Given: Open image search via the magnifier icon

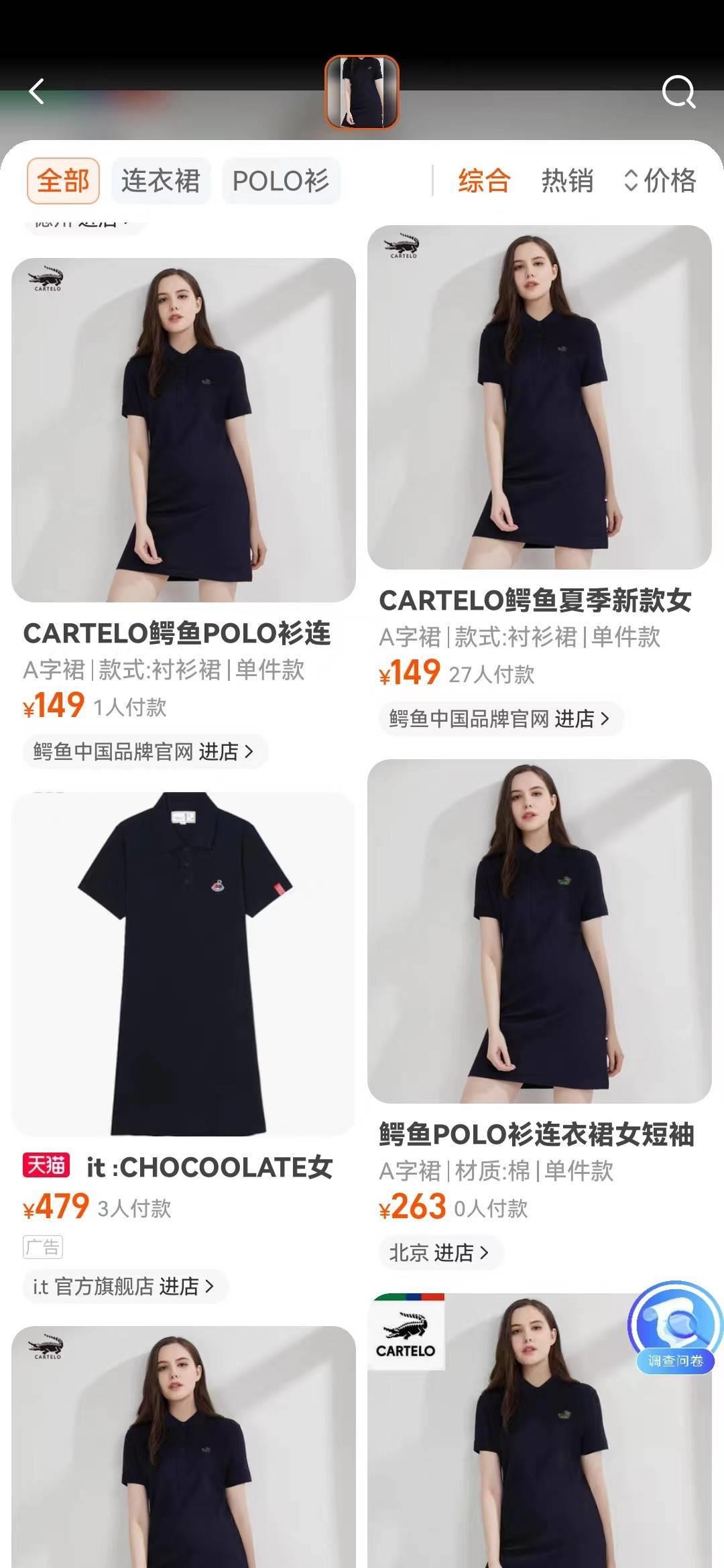Looking at the screenshot, I should coord(678,91).
